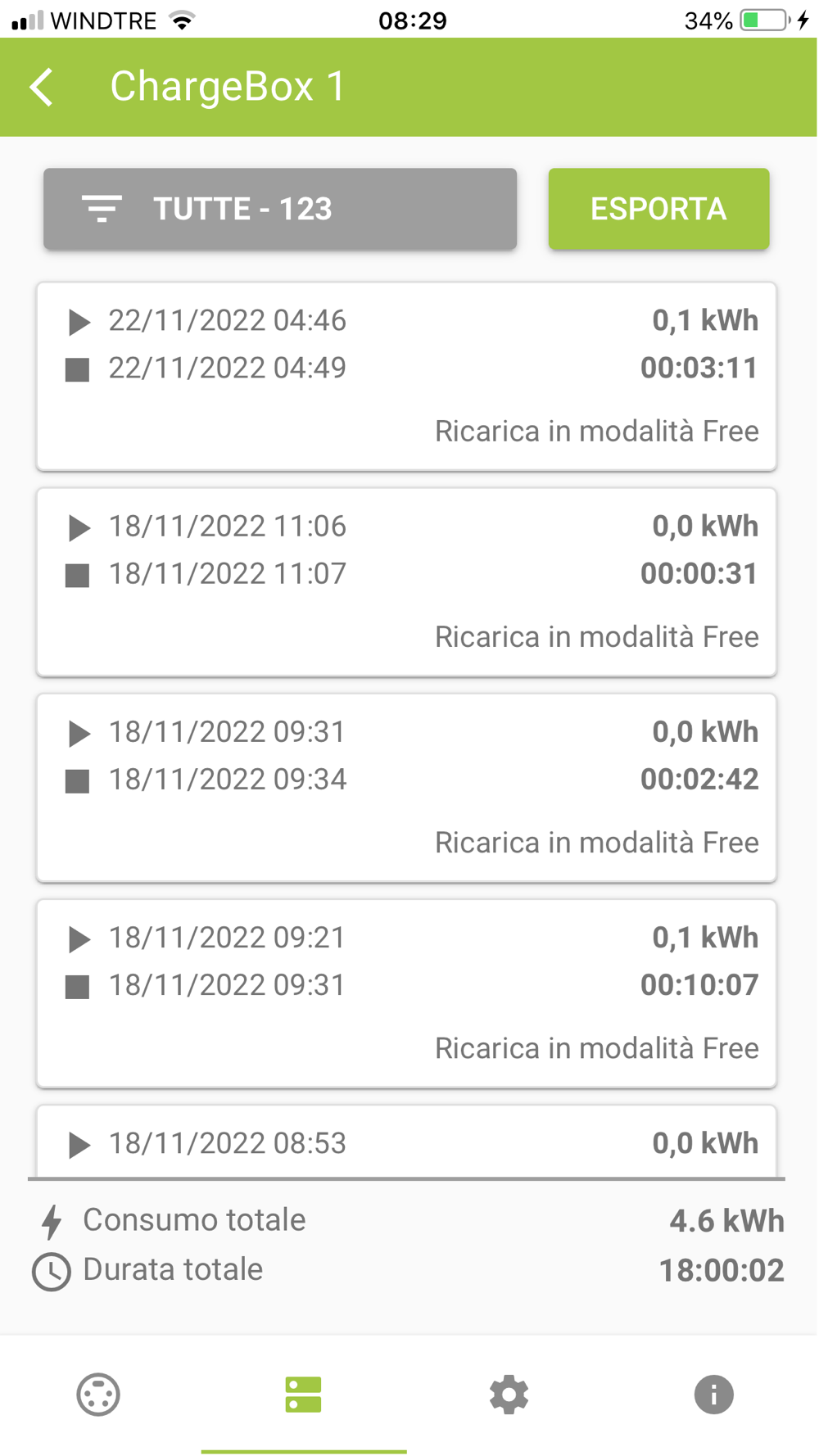This screenshot has height=1456, width=819.
Task: Switch to the info tab
Action: pyautogui.click(x=713, y=1395)
